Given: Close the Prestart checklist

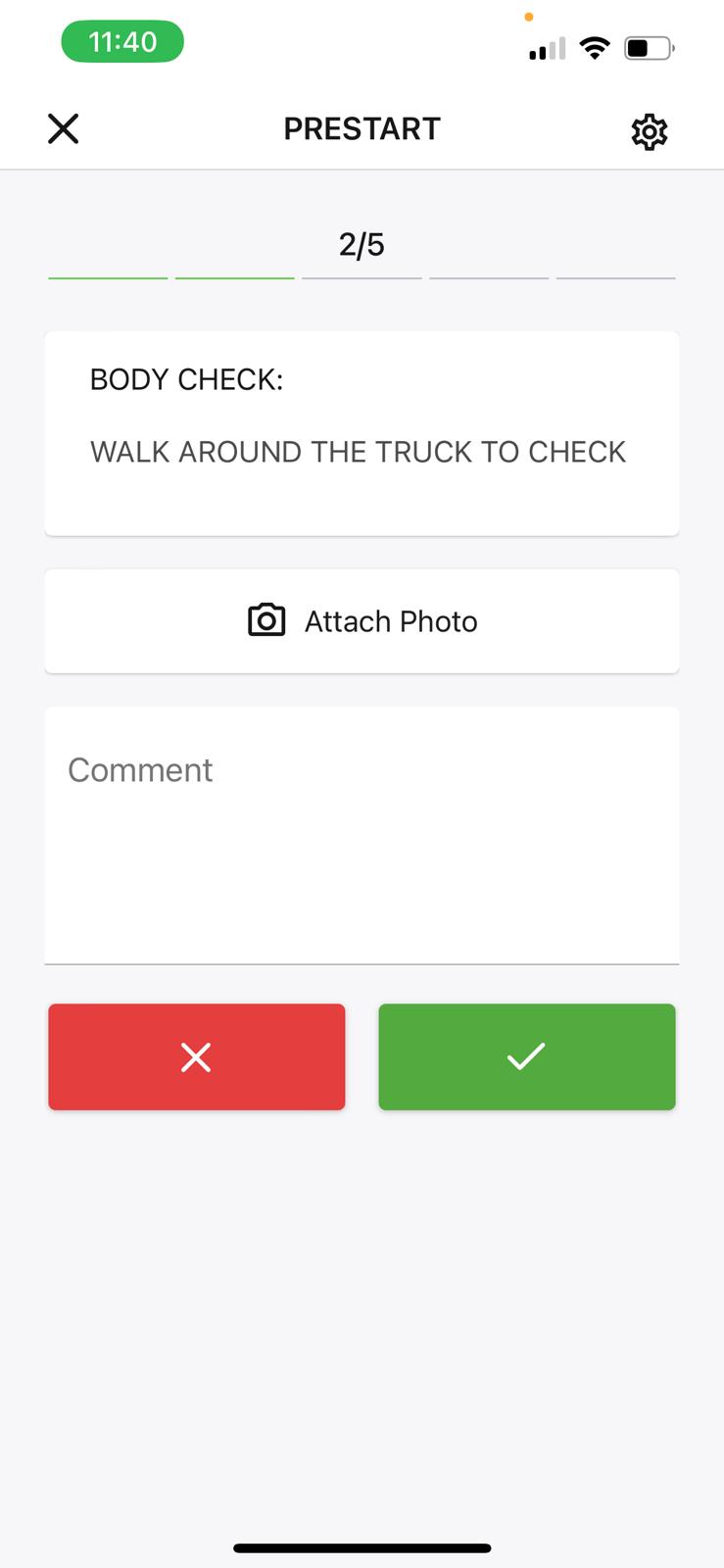Looking at the screenshot, I should pos(63,128).
